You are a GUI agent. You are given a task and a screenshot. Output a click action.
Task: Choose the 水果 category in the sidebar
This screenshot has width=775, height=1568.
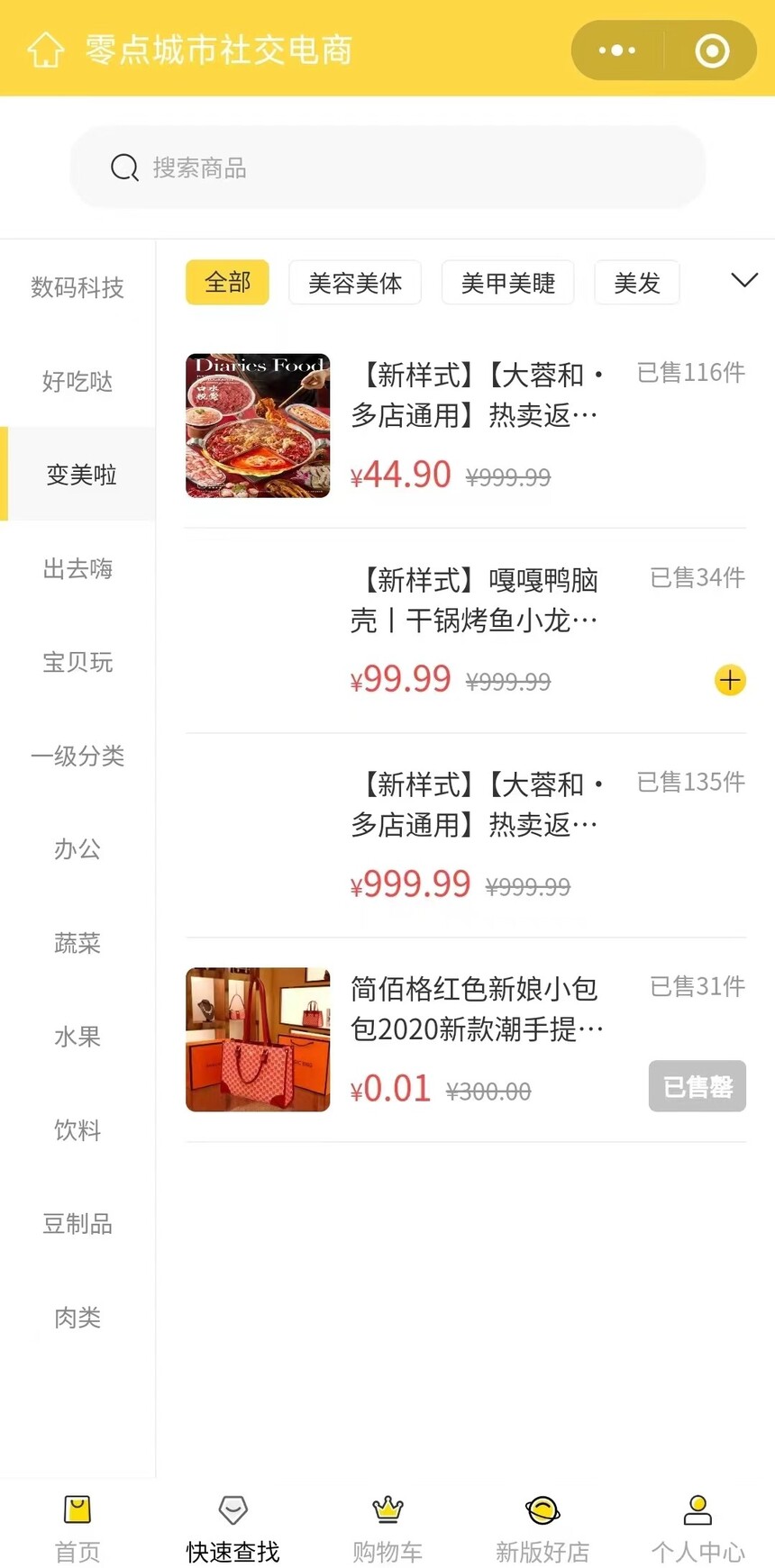coord(77,1037)
